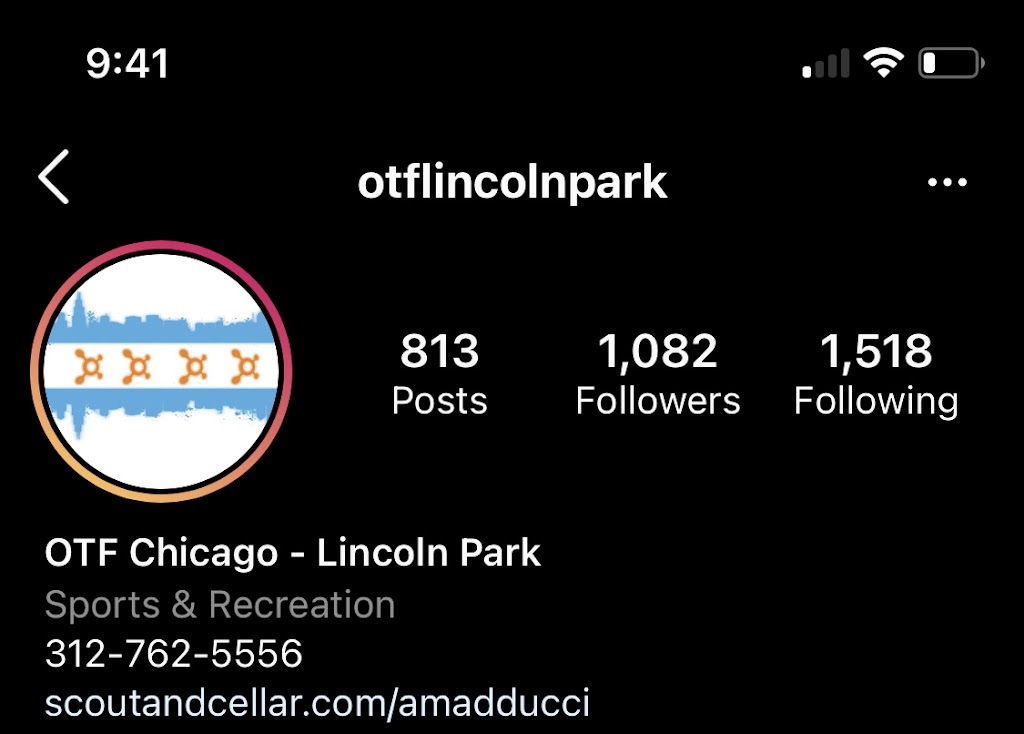Tap the 813 Posts count
The height and width of the screenshot is (734, 1024).
point(439,375)
